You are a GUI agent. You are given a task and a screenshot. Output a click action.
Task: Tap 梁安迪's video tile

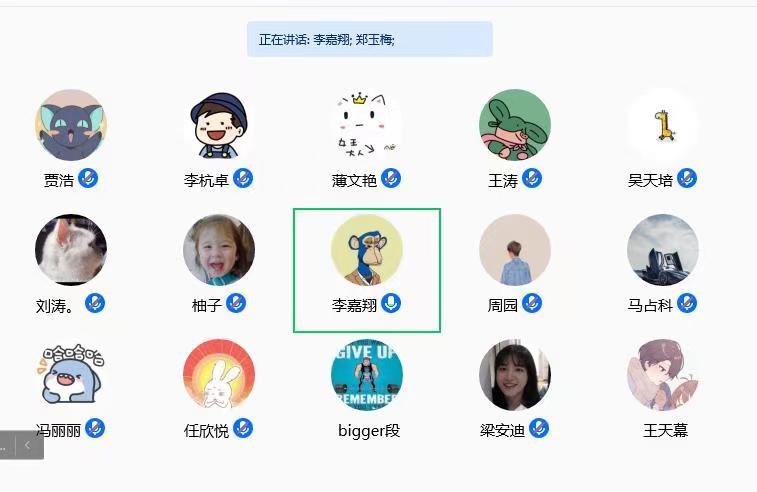(514, 376)
